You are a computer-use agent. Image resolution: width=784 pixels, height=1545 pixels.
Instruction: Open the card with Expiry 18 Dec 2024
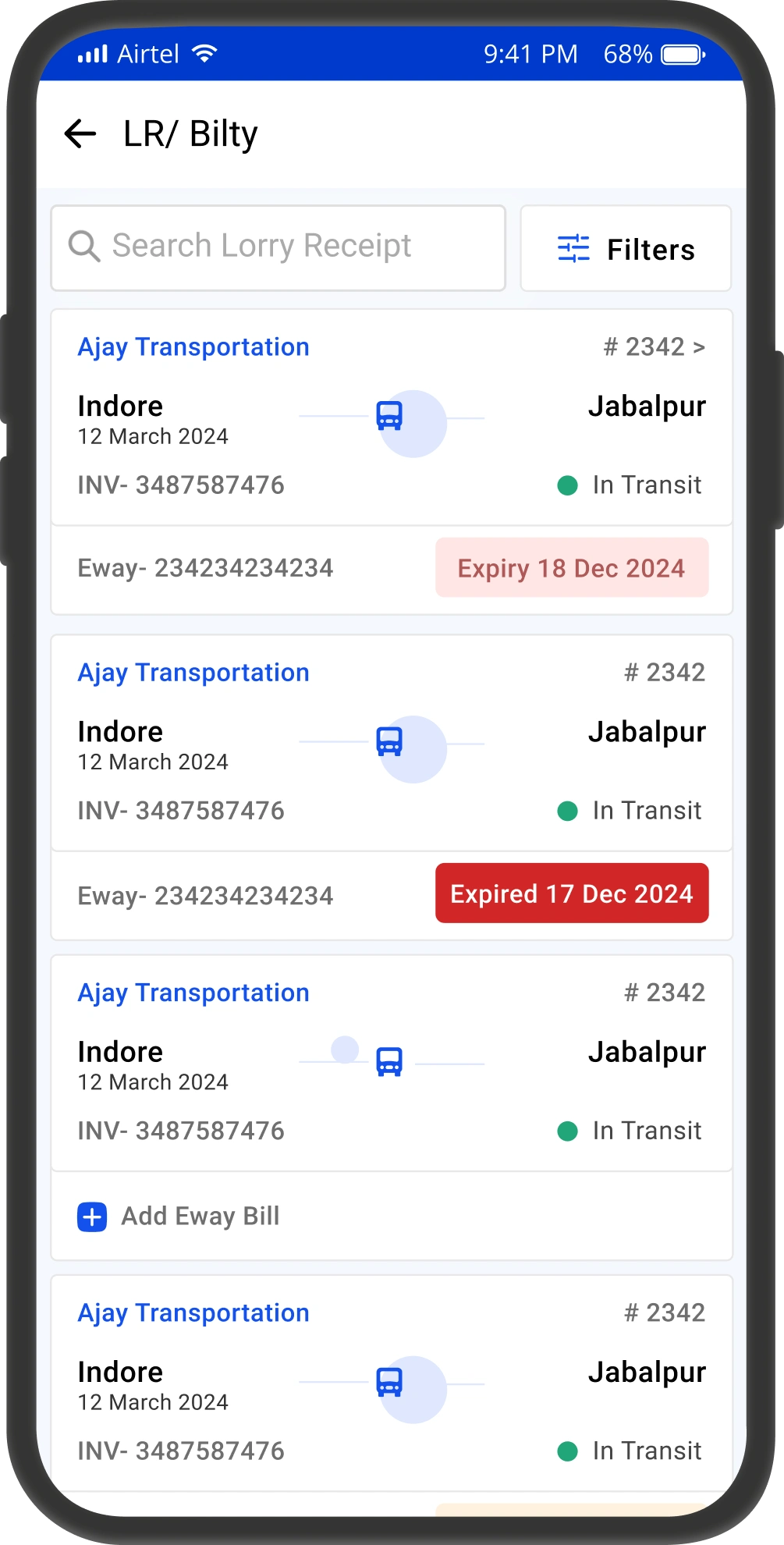pyautogui.click(x=392, y=462)
